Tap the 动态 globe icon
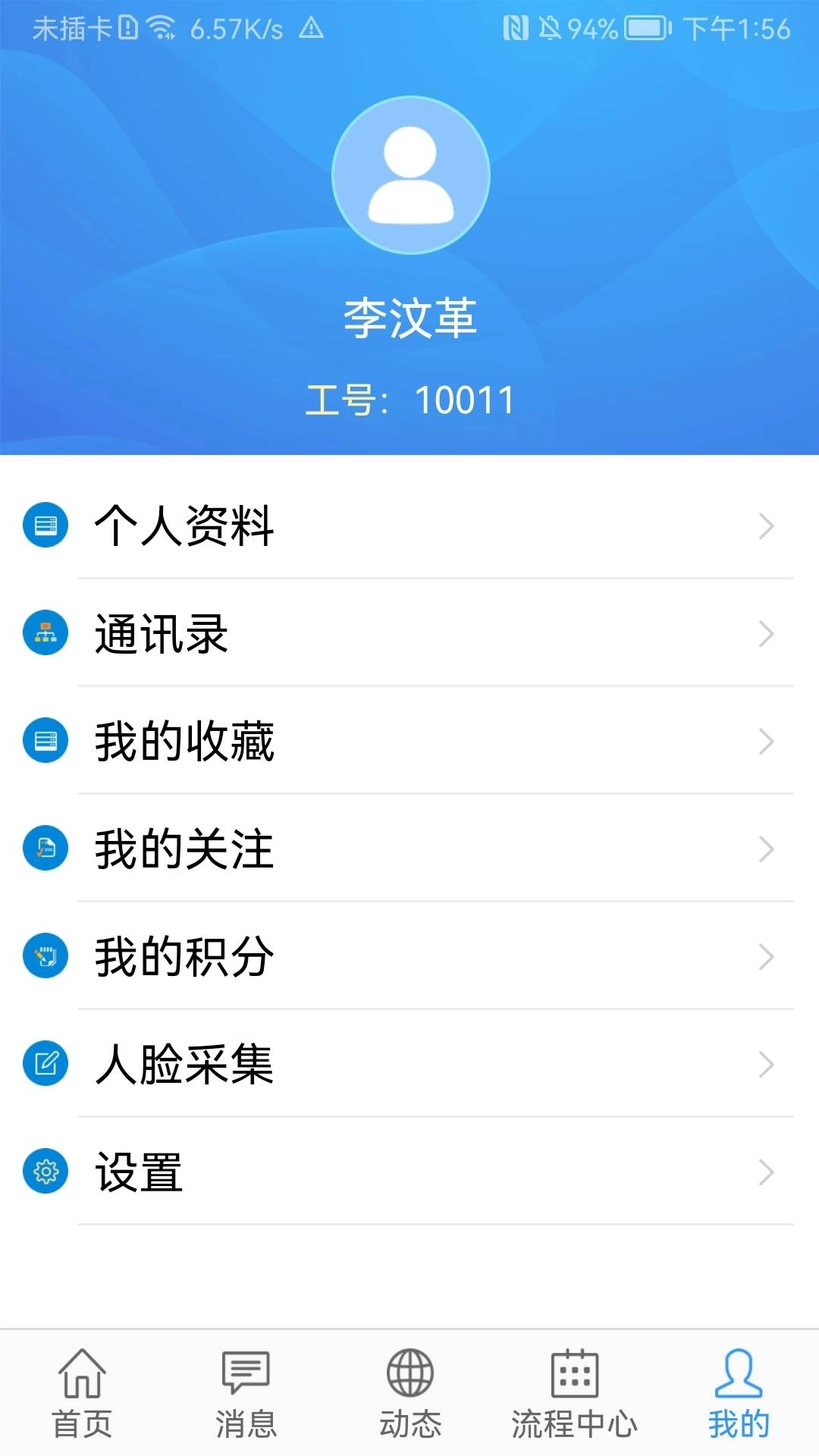The height and width of the screenshot is (1456, 819). [409, 1373]
